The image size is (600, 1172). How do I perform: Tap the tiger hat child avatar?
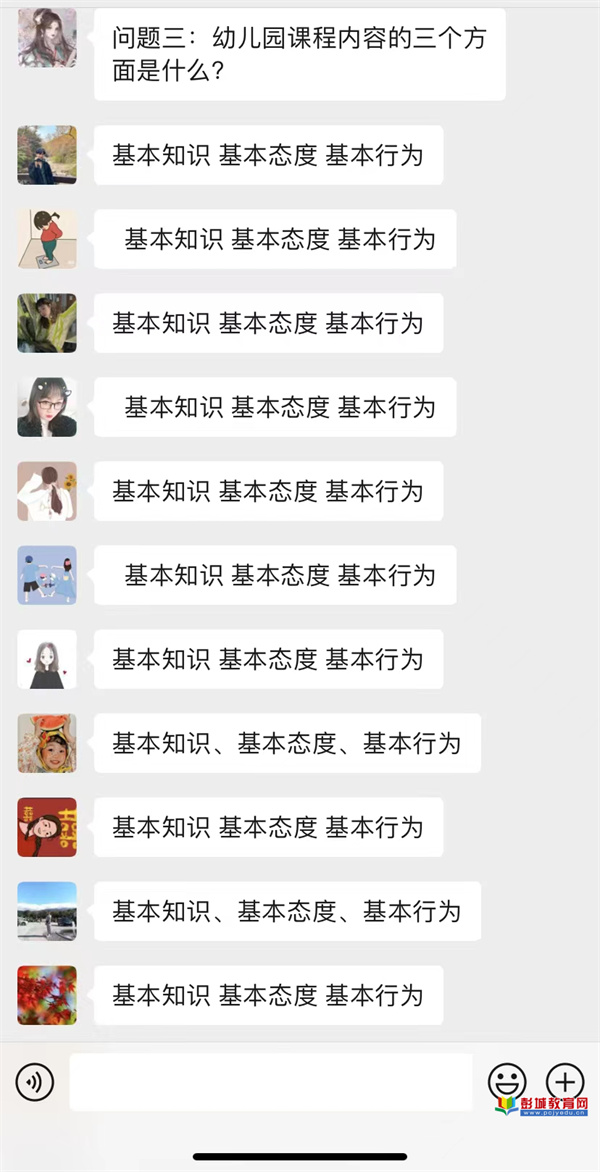(x=47, y=743)
